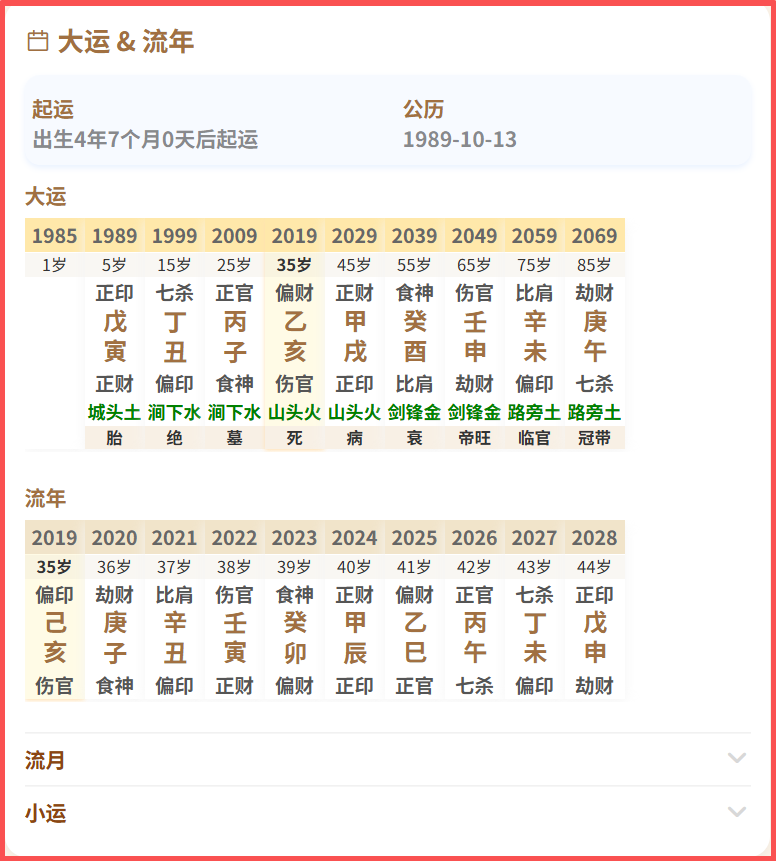Expand the 小运 section
This screenshot has height=861, width=776.
tap(387, 813)
